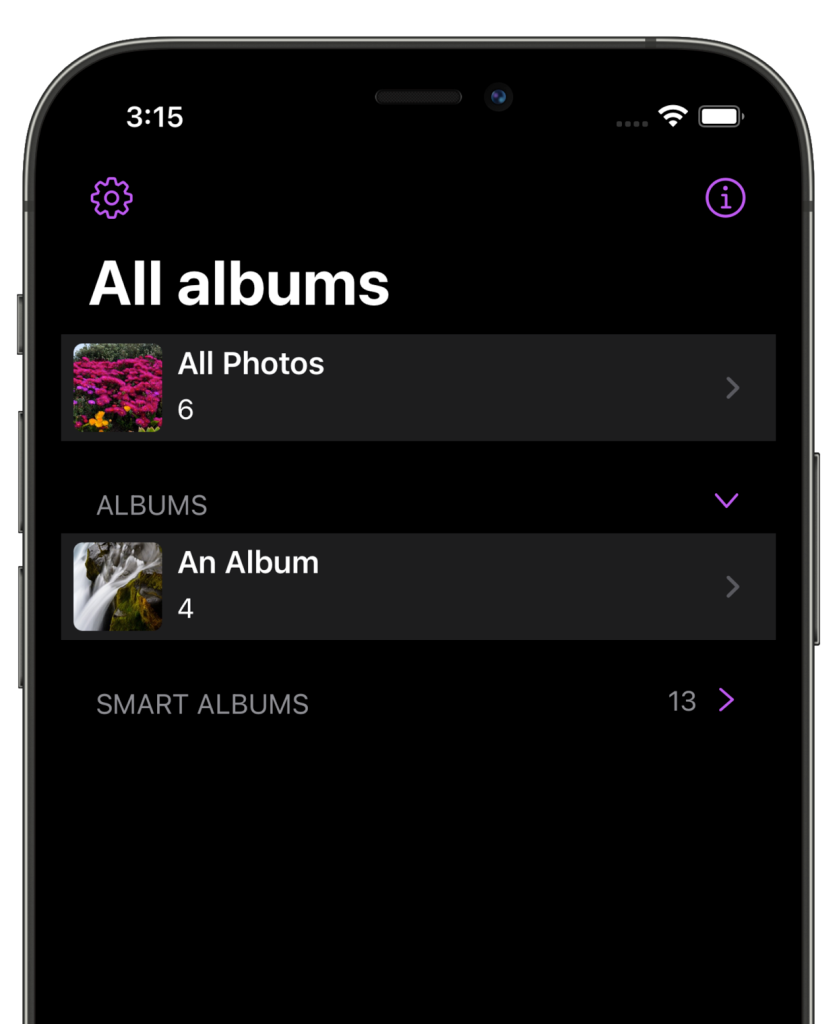Collapse the Albums section
The image size is (837, 1024).
727,501
